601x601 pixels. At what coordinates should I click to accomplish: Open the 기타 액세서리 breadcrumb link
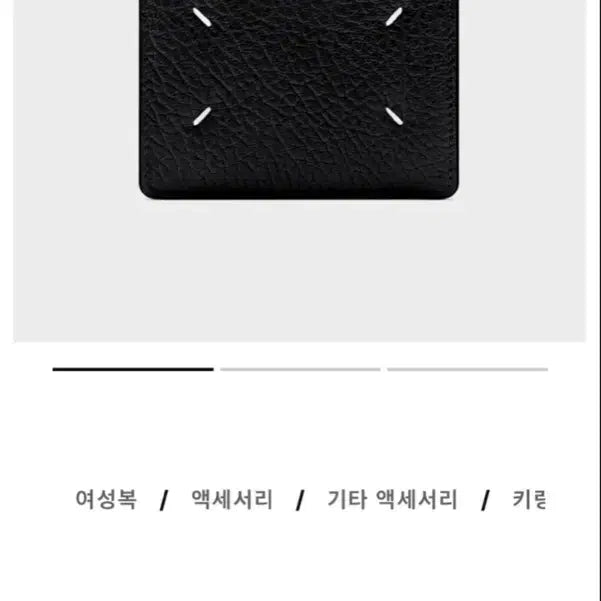tap(392, 499)
